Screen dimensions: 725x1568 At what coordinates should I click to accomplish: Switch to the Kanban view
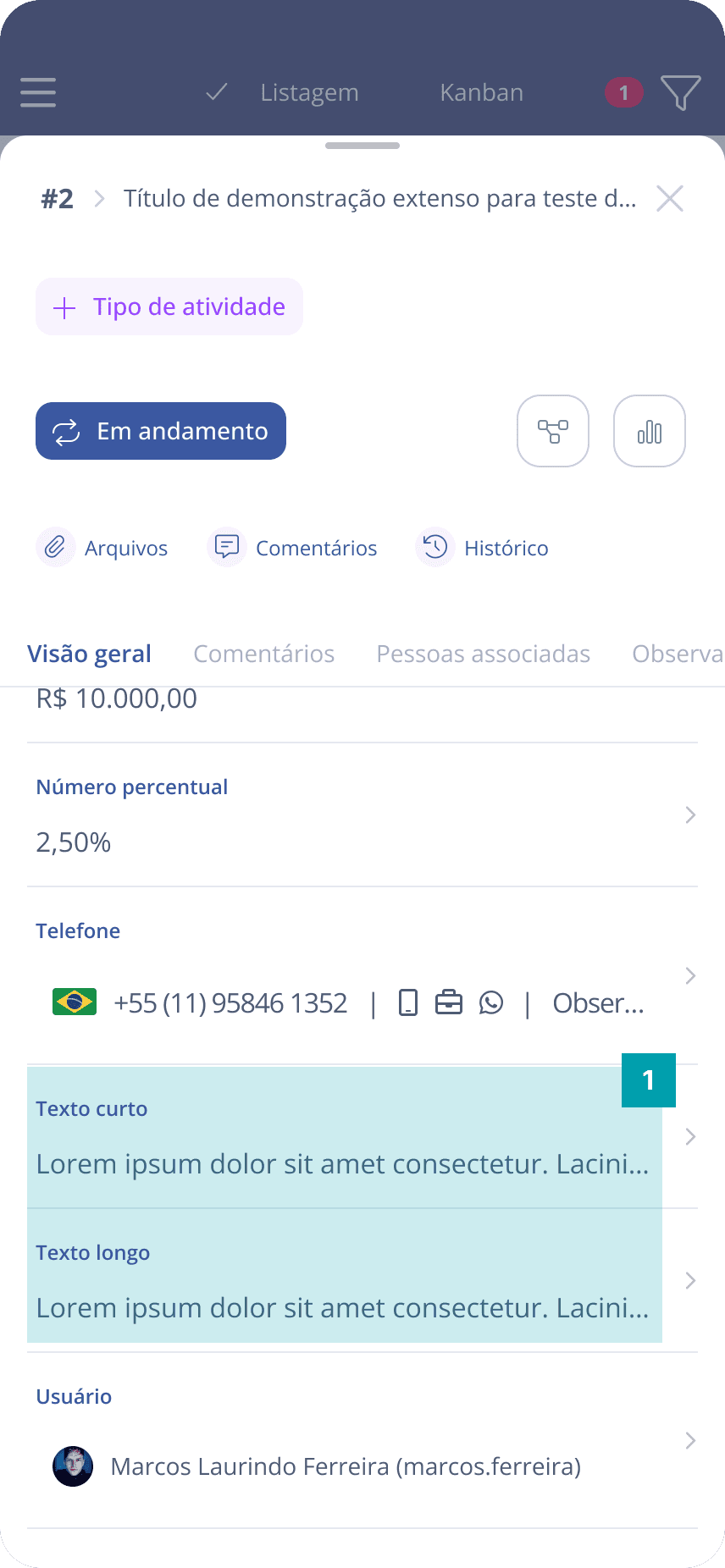click(x=481, y=92)
